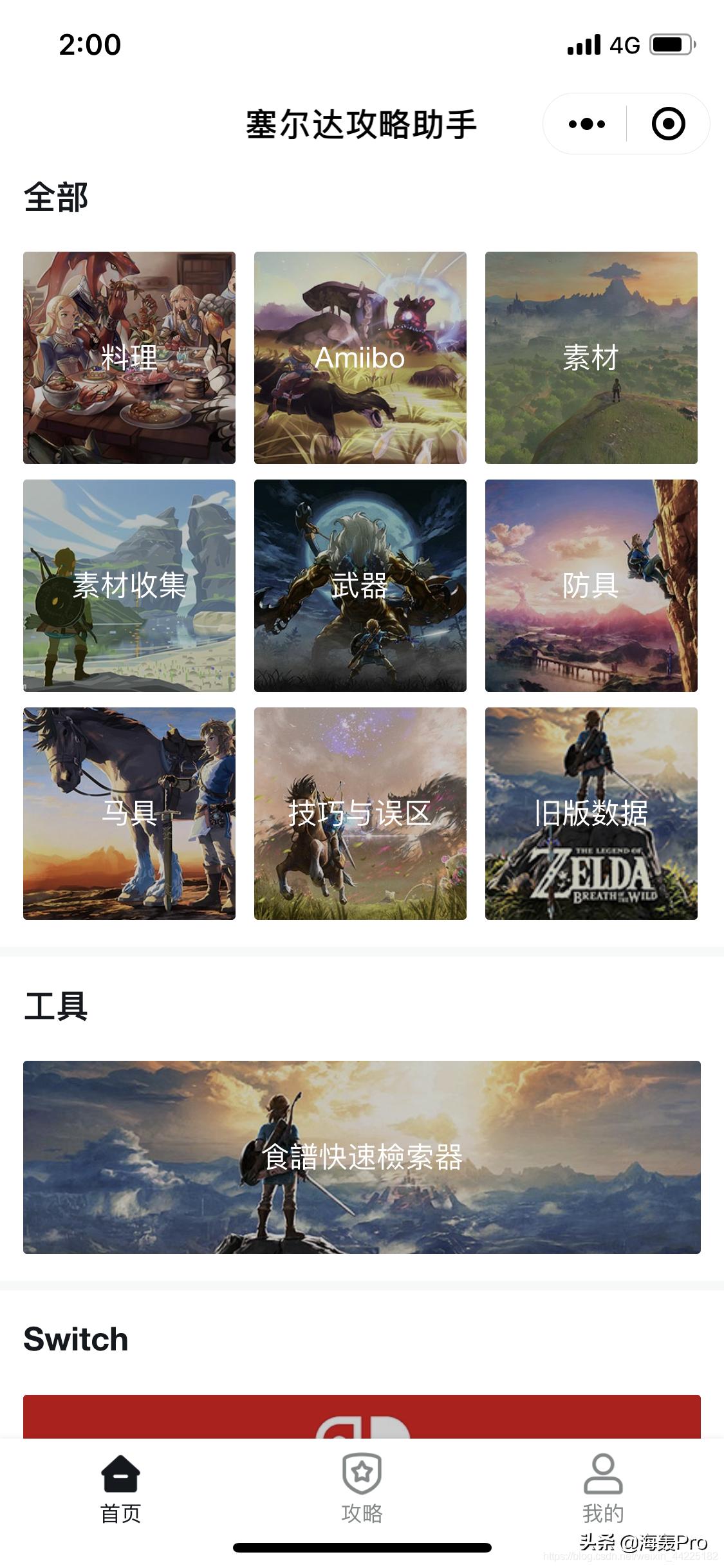Open the 马具 category tile
724x1568 pixels.
click(x=129, y=814)
